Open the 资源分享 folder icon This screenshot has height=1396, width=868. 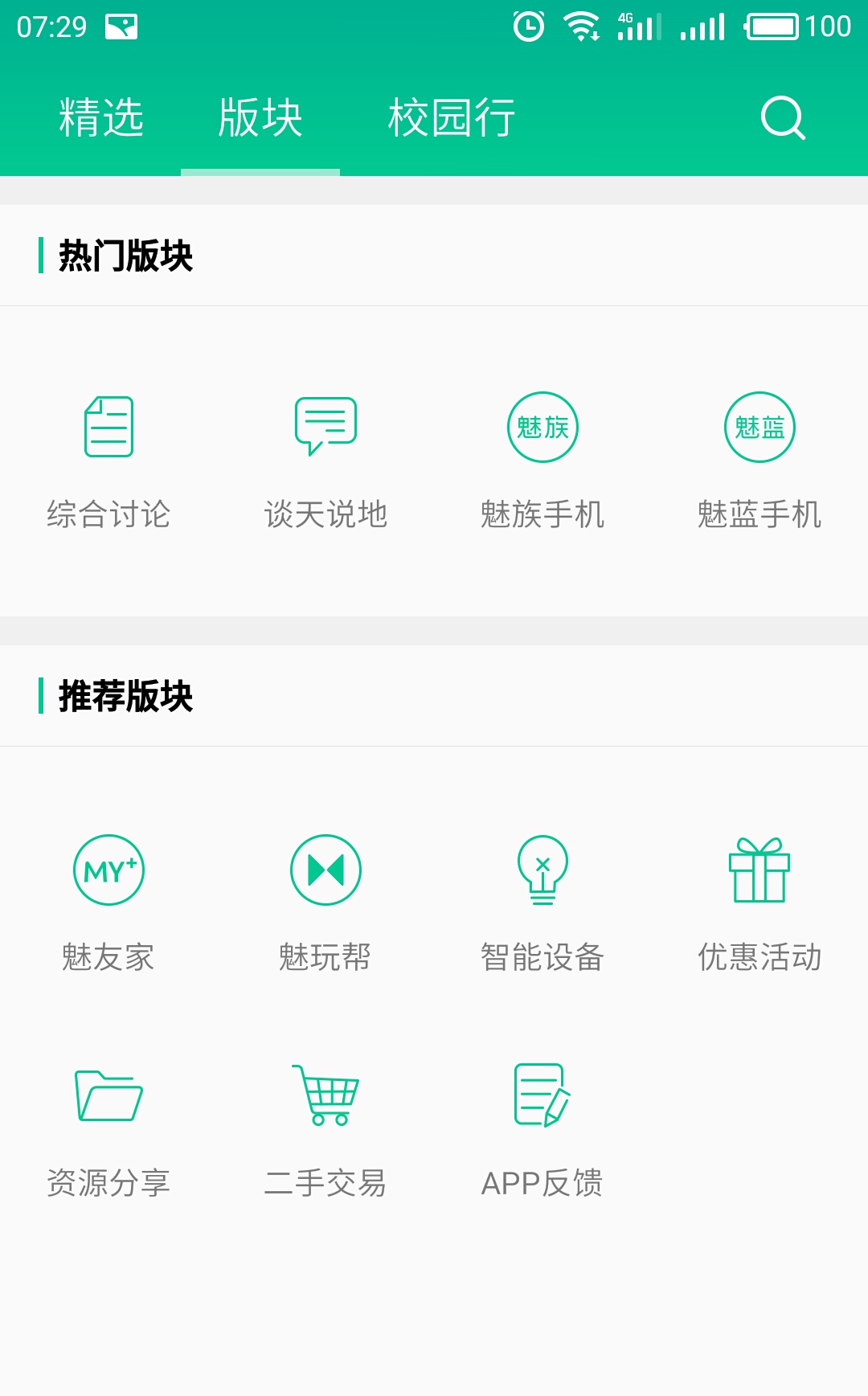point(109,1095)
